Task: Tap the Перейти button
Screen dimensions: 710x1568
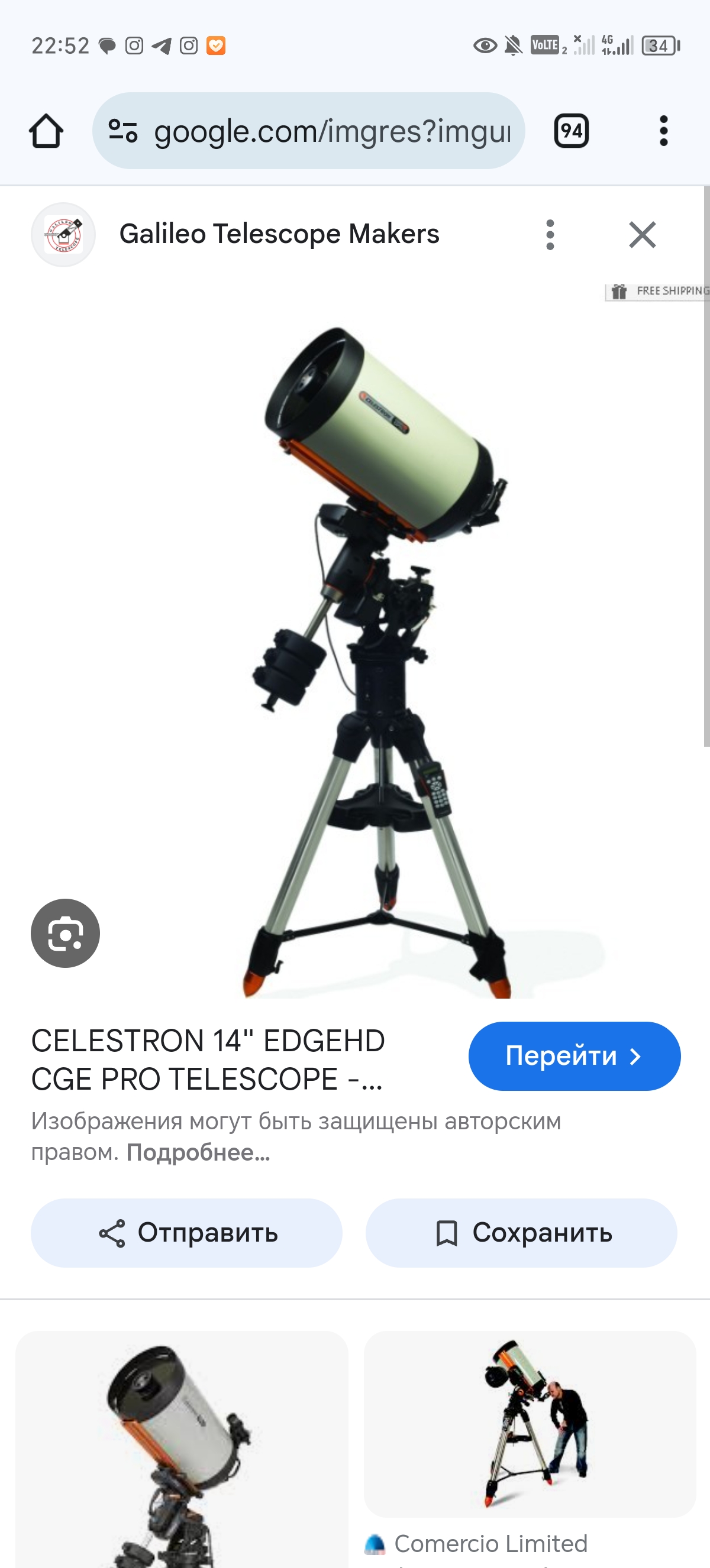Action: (x=574, y=1056)
